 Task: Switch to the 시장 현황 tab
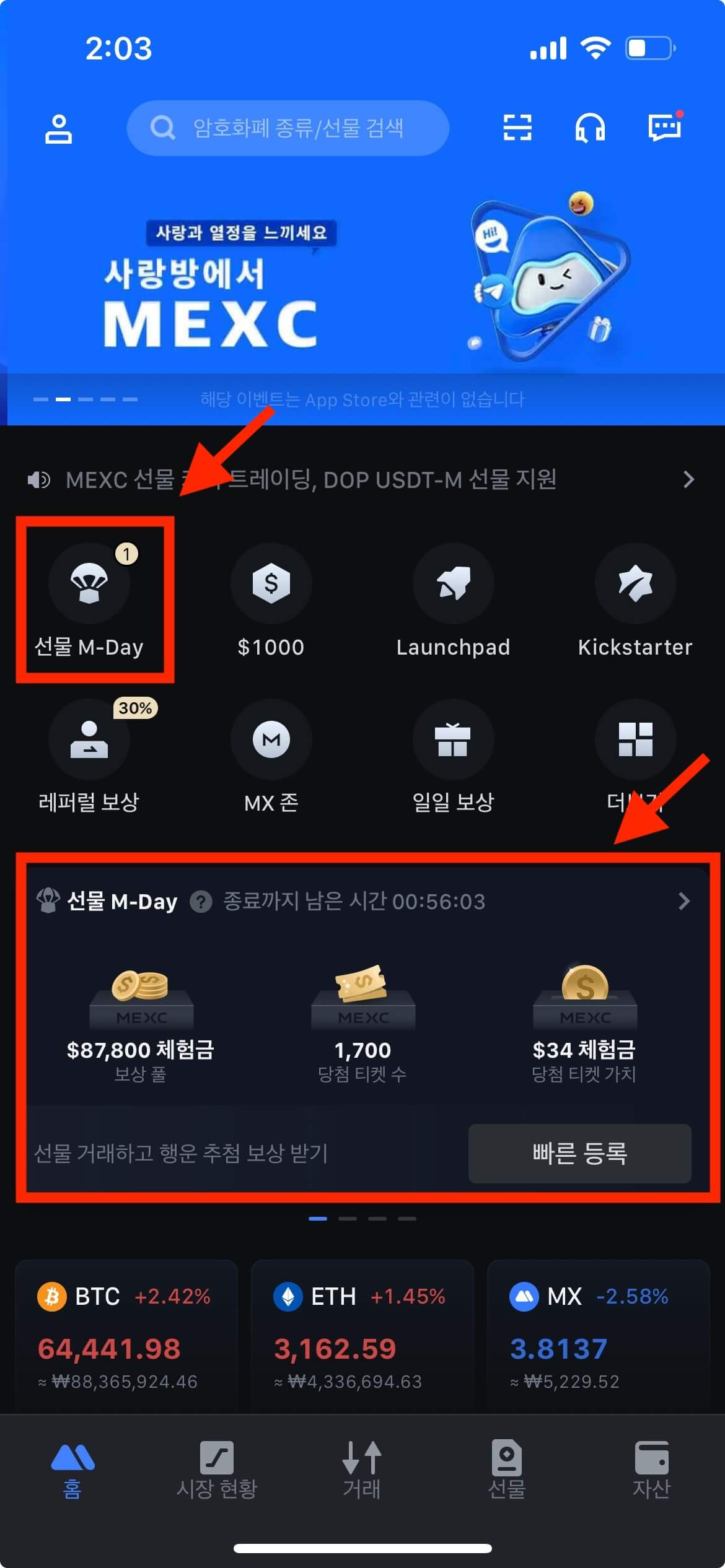pos(217,1470)
